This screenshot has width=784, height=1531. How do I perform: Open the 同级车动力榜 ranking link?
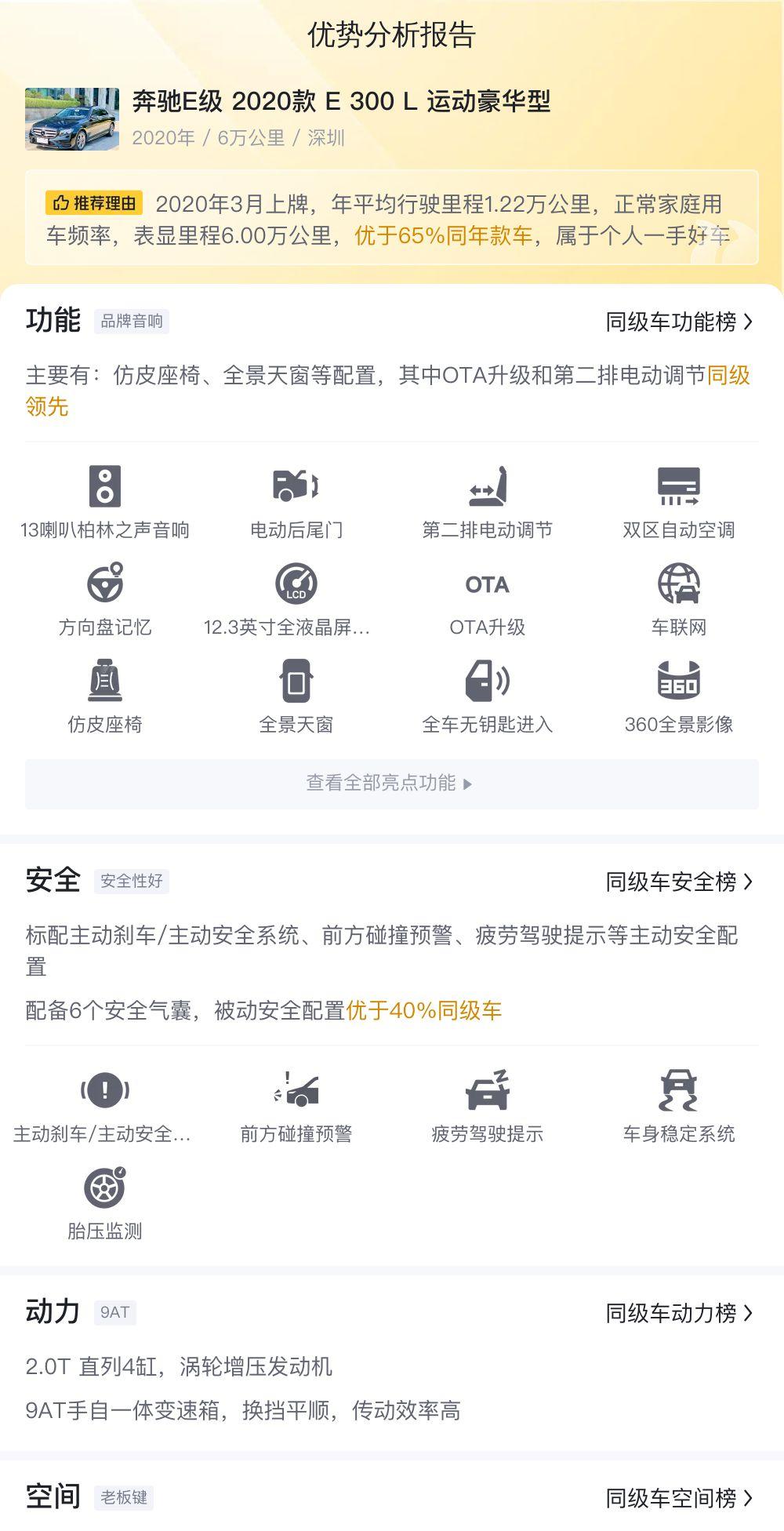click(x=679, y=1313)
